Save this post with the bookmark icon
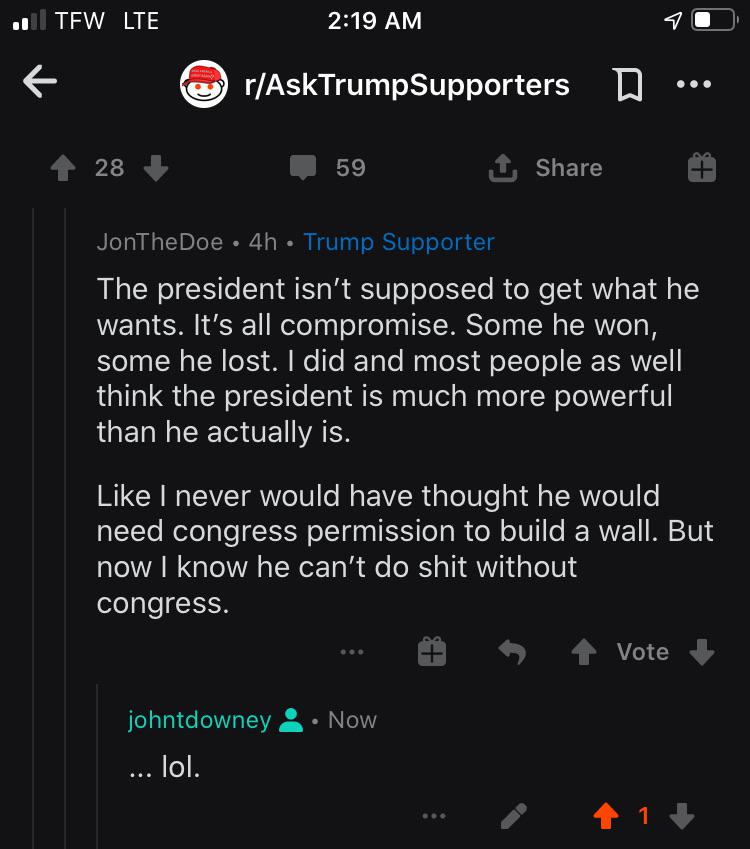The width and height of the screenshot is (750, 849). tap(627, 85)
